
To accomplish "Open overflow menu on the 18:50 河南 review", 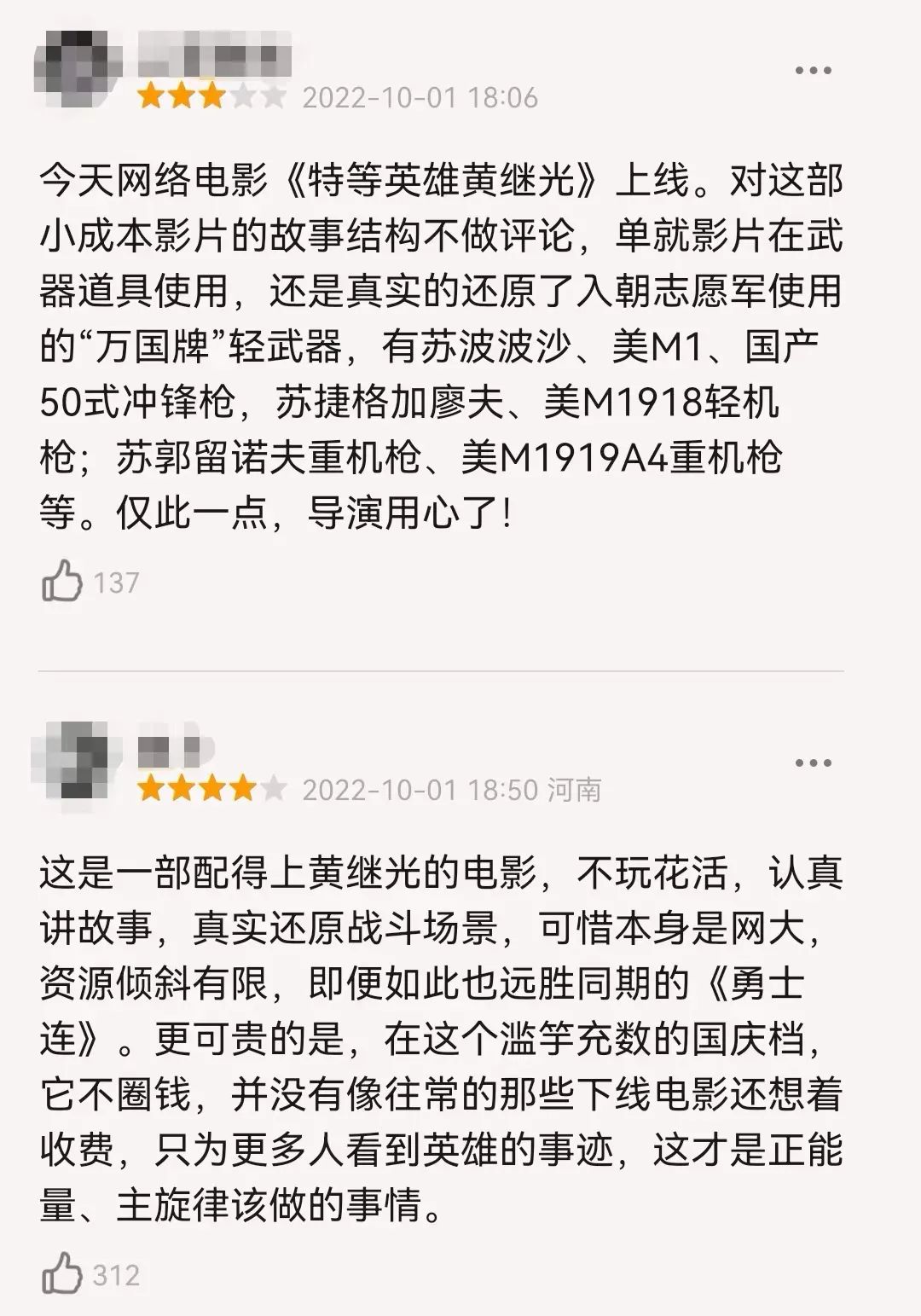I will [x=813, y=762].
